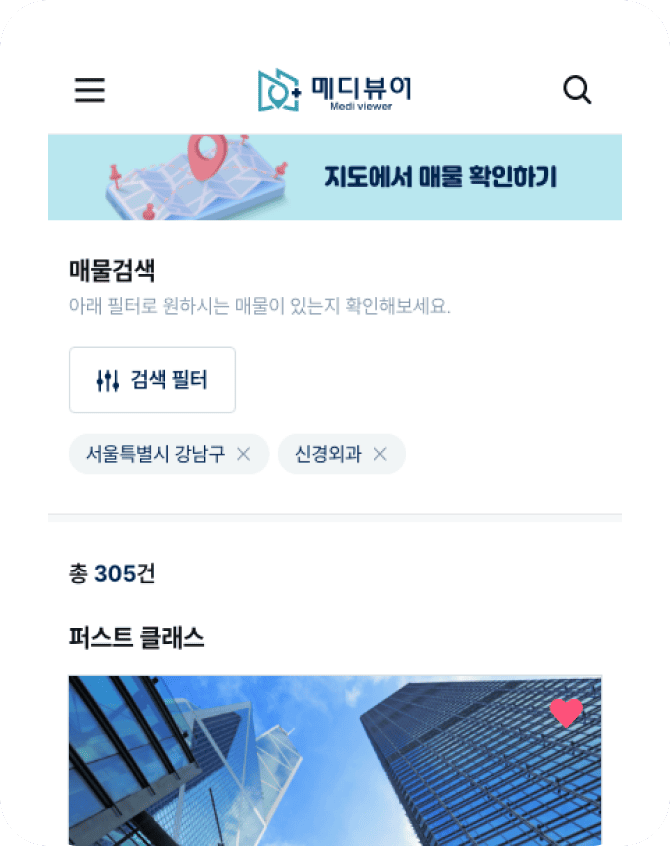Open the hamburger drawer menu

[90, 90]
